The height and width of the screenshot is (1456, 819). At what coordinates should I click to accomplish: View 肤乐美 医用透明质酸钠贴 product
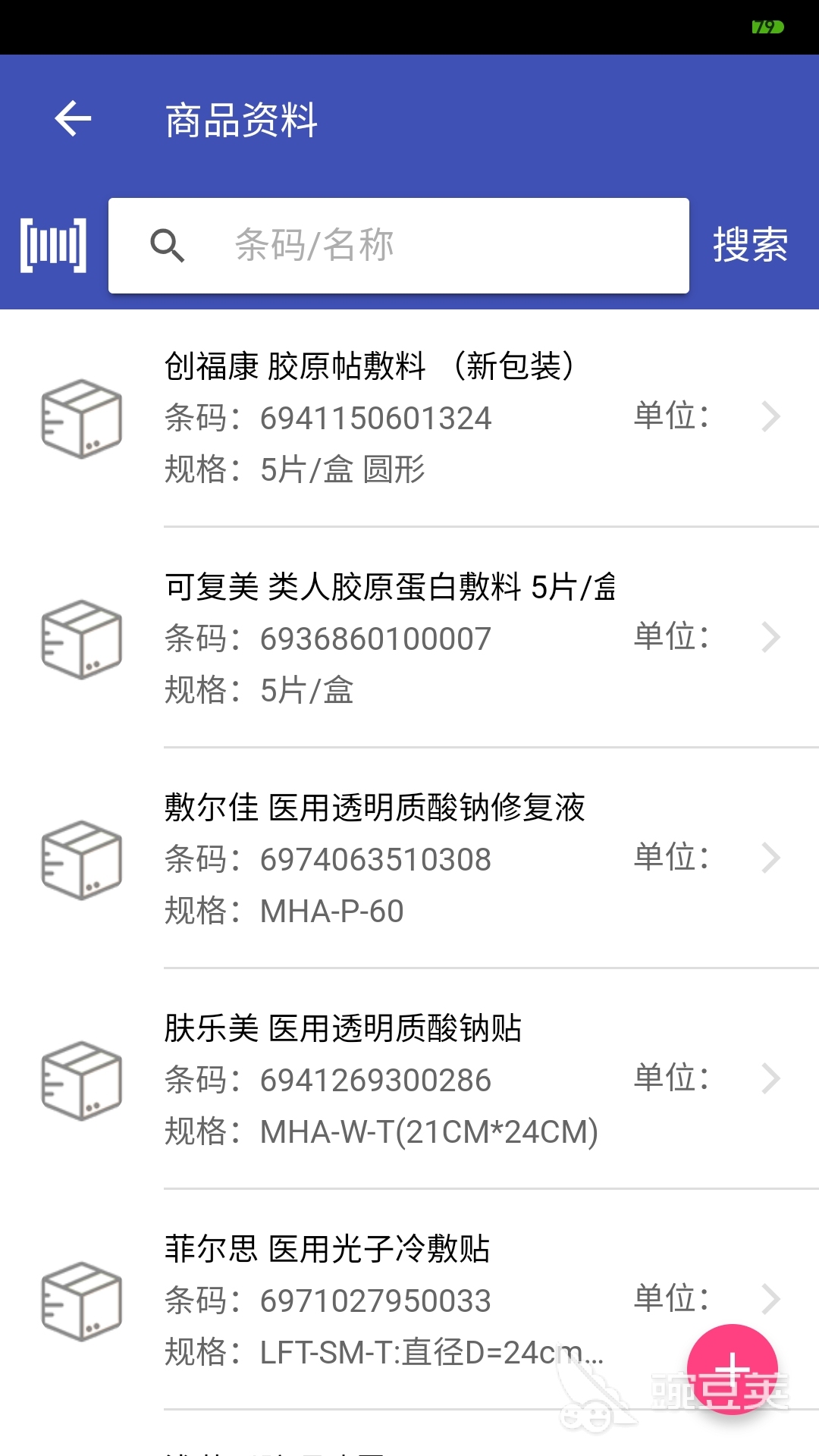[409, 1080]
